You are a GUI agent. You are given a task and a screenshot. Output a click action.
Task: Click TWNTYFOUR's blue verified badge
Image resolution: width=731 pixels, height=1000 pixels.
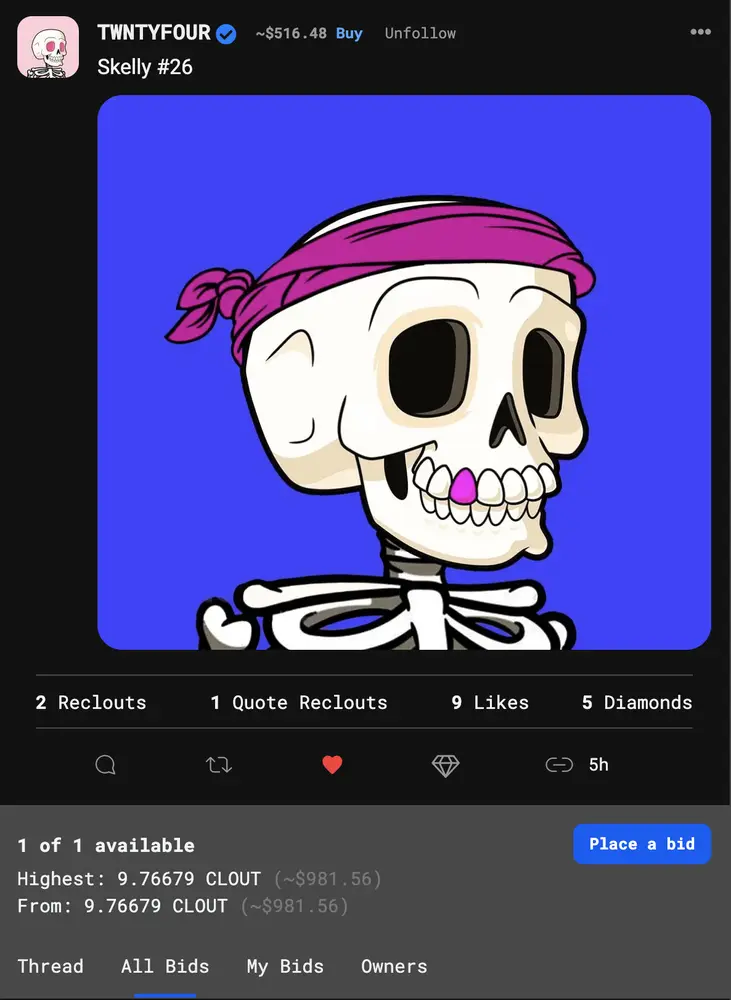(225, 32)
